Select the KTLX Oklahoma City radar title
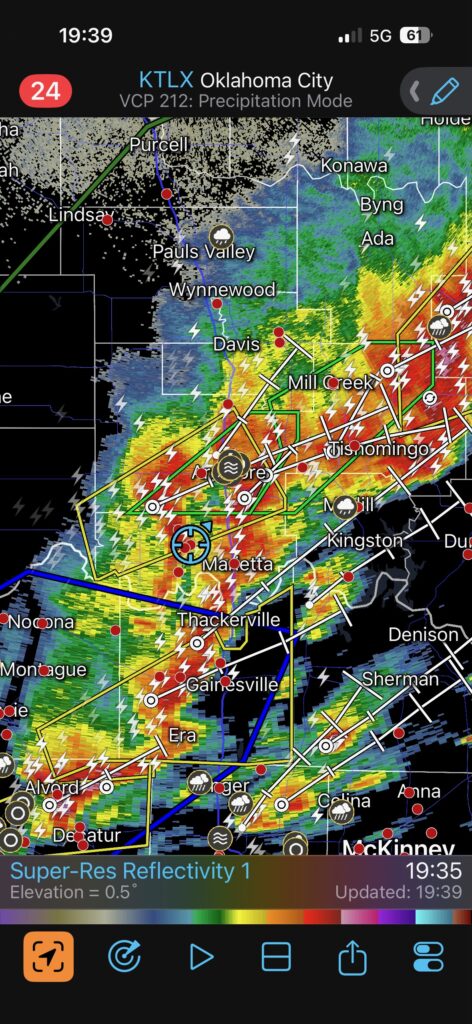472x1024 pixels. click(x=236, y=80)
